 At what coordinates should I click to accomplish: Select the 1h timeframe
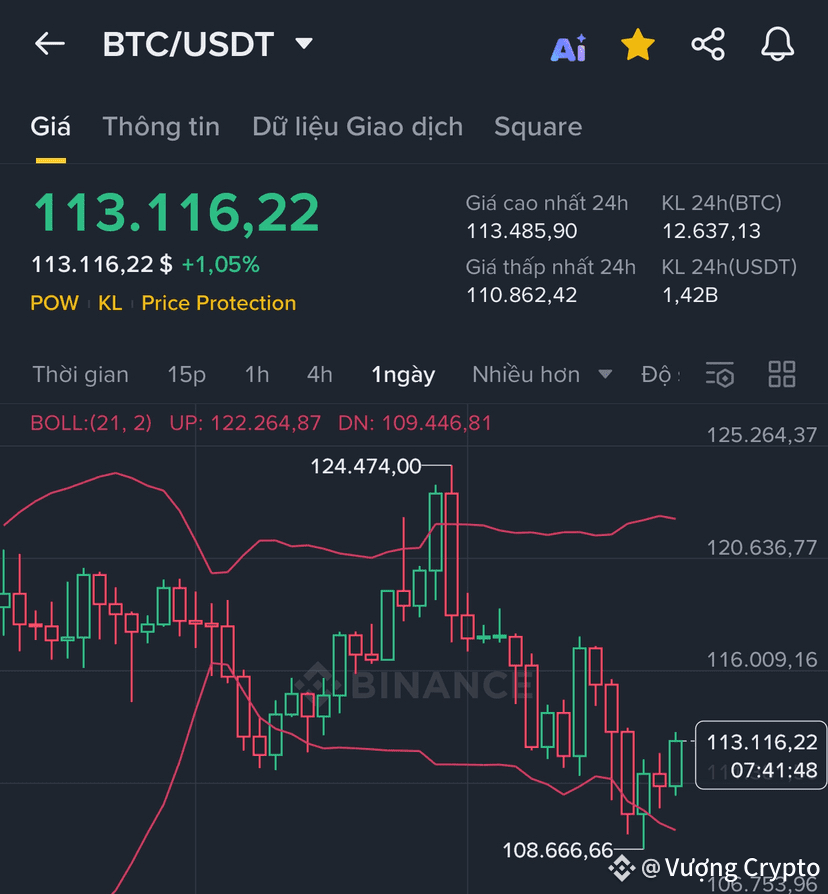point(257,375)
